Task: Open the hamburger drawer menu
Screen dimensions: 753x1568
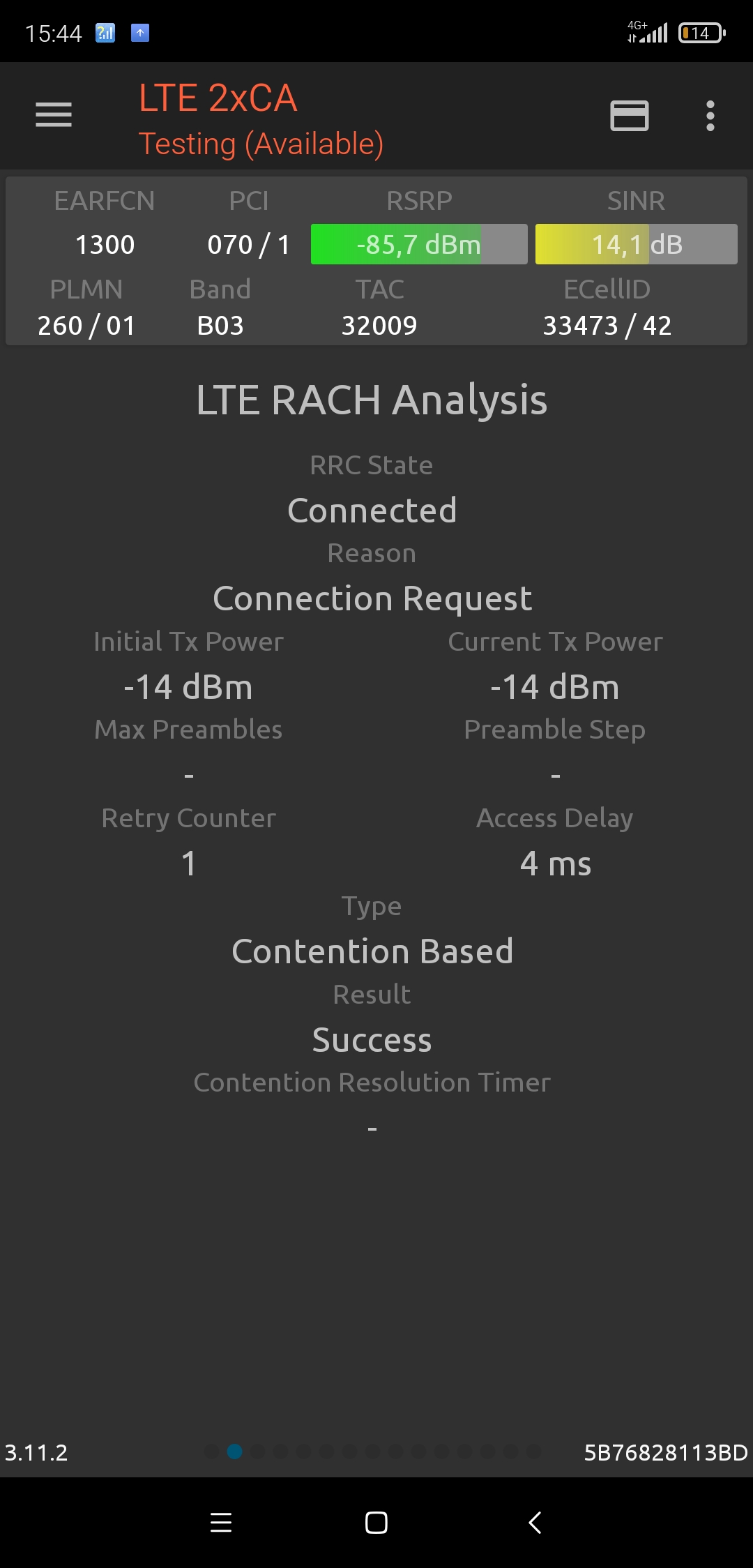Action: click(x=54, y=115)
